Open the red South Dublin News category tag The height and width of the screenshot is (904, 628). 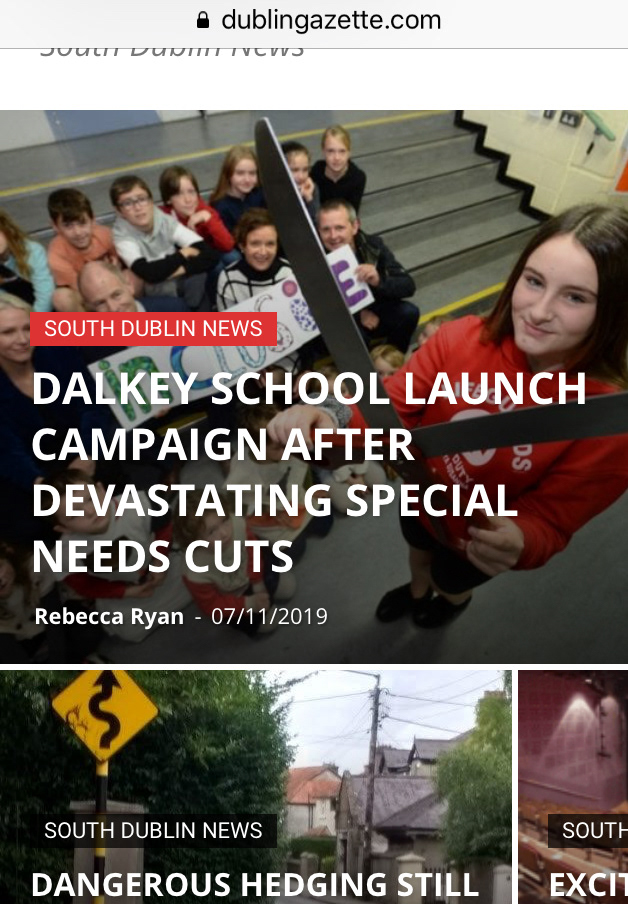click(x=153, y=329)
